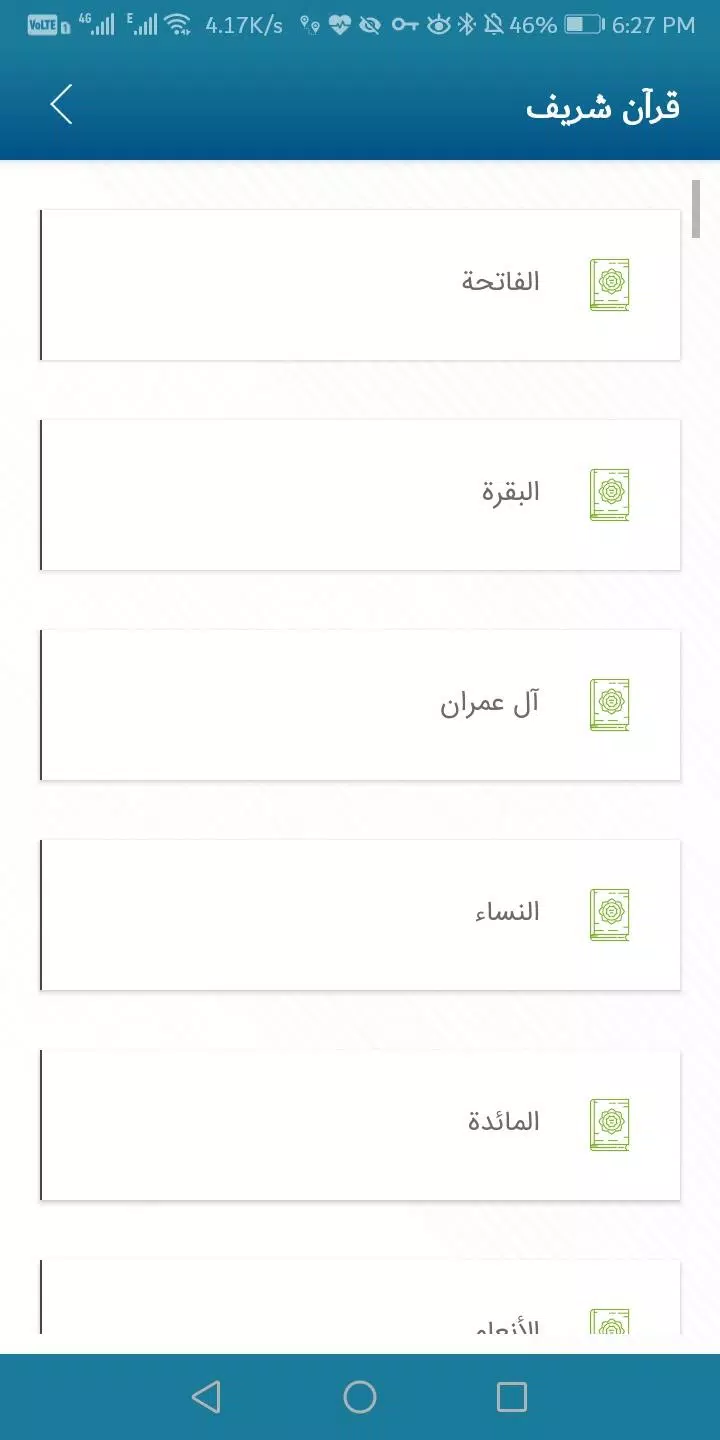Select surah آل عمران

pos(360,705)
